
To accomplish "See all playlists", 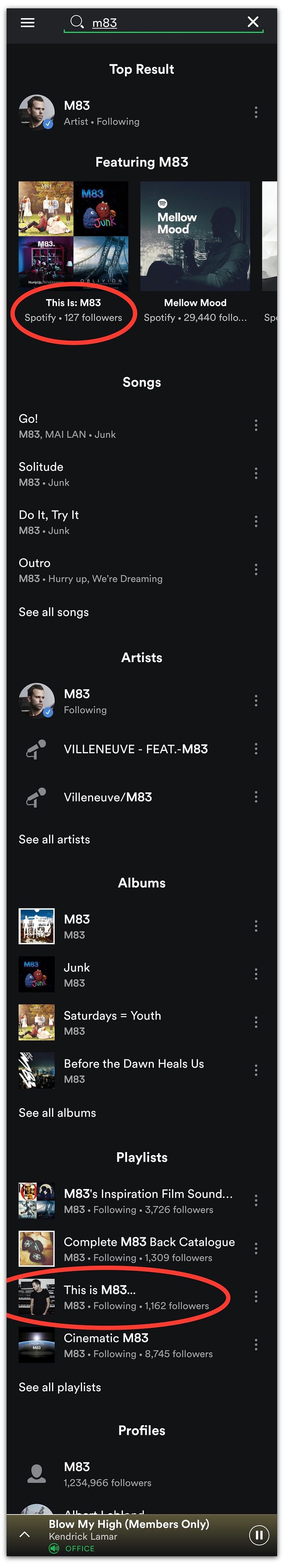I will point(60,1387).
